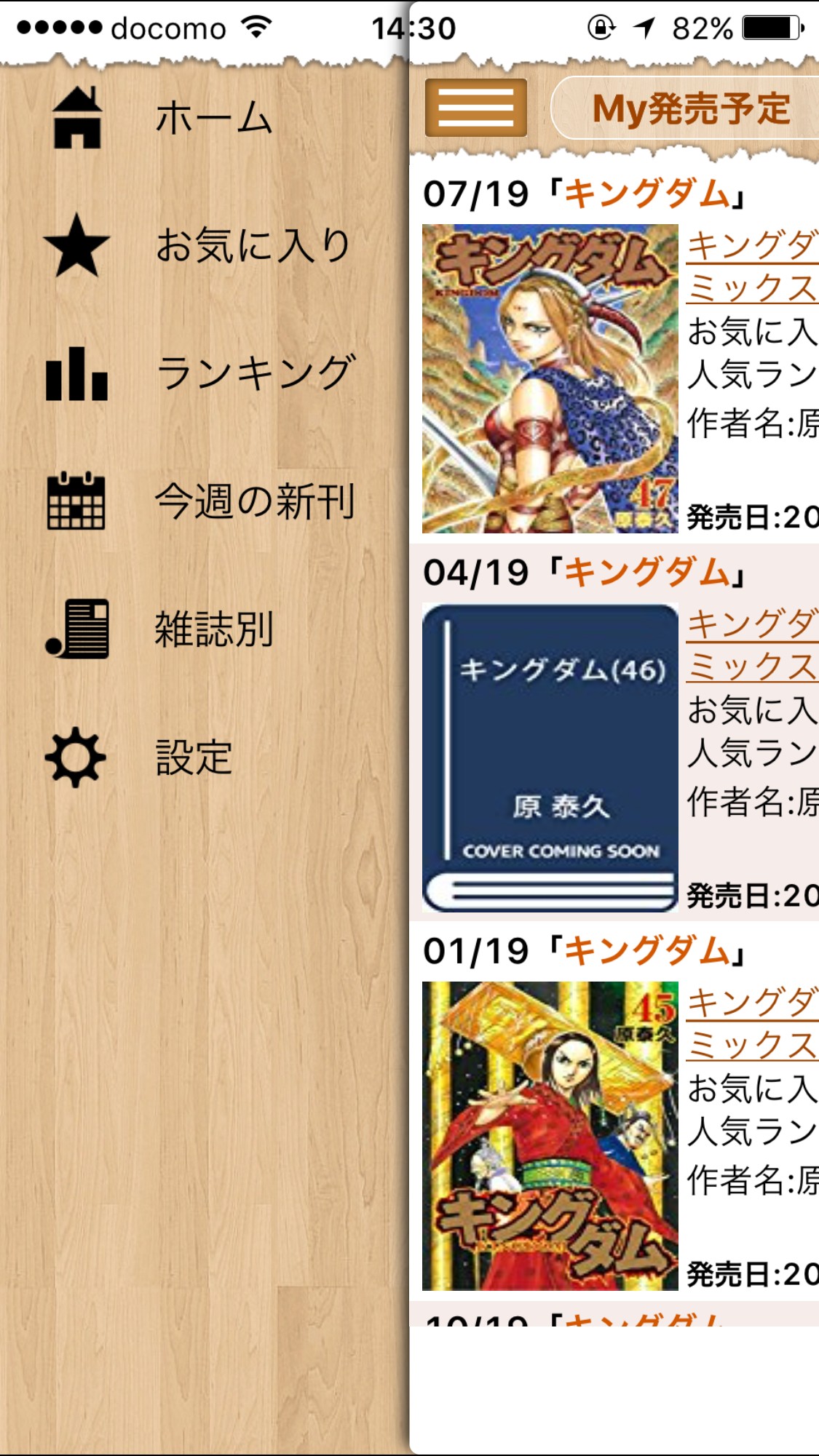
Task: Open the Kingdom volume 45 cover
Action: point(550,1136)
